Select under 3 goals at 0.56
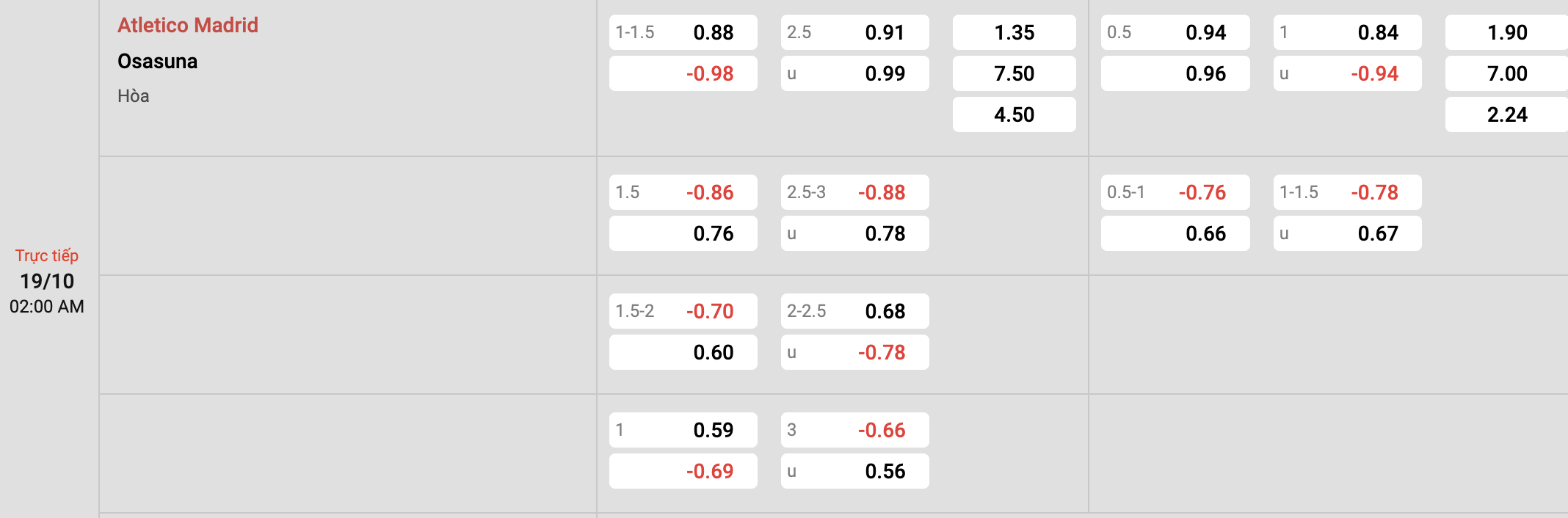 click(854, 471)
